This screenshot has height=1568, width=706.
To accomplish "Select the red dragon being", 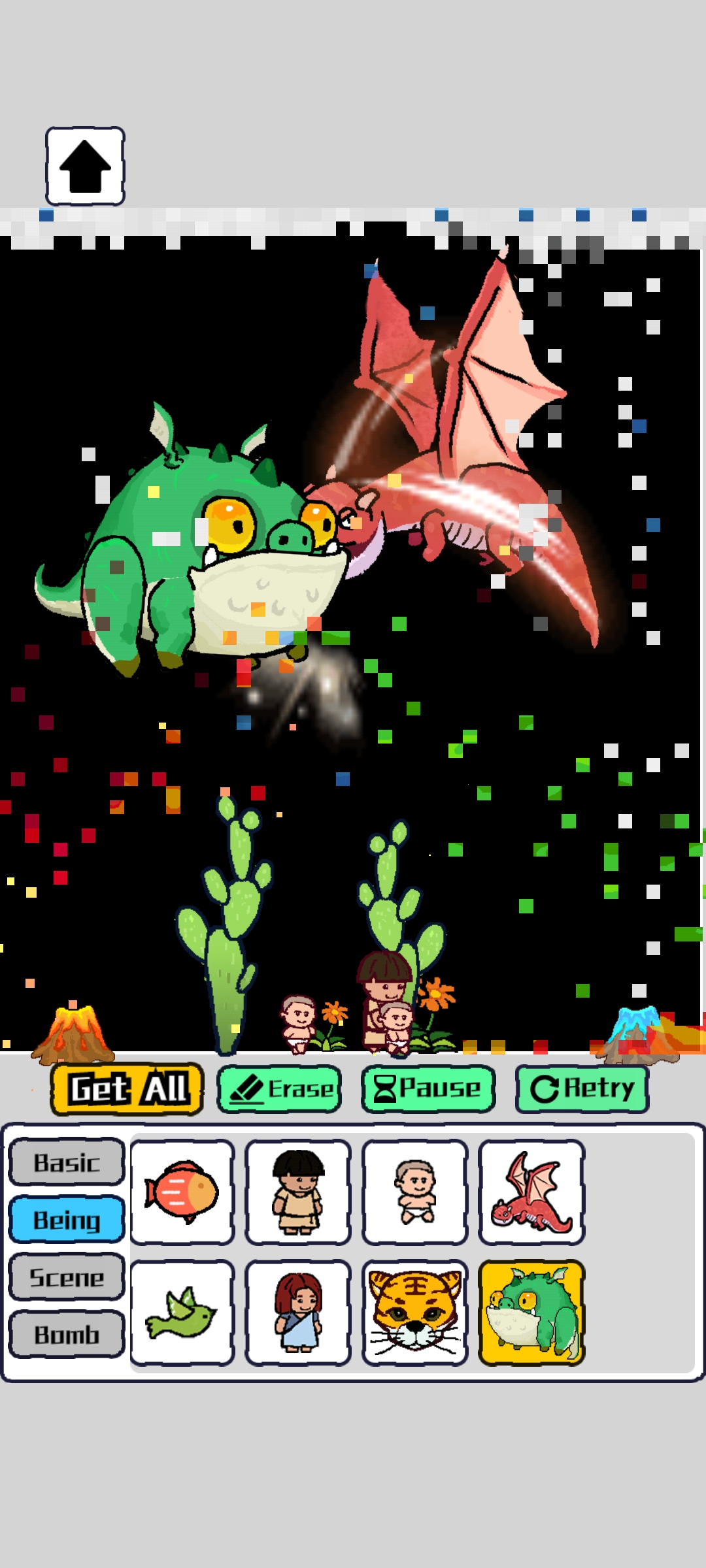I will [x=531, y=1192].
